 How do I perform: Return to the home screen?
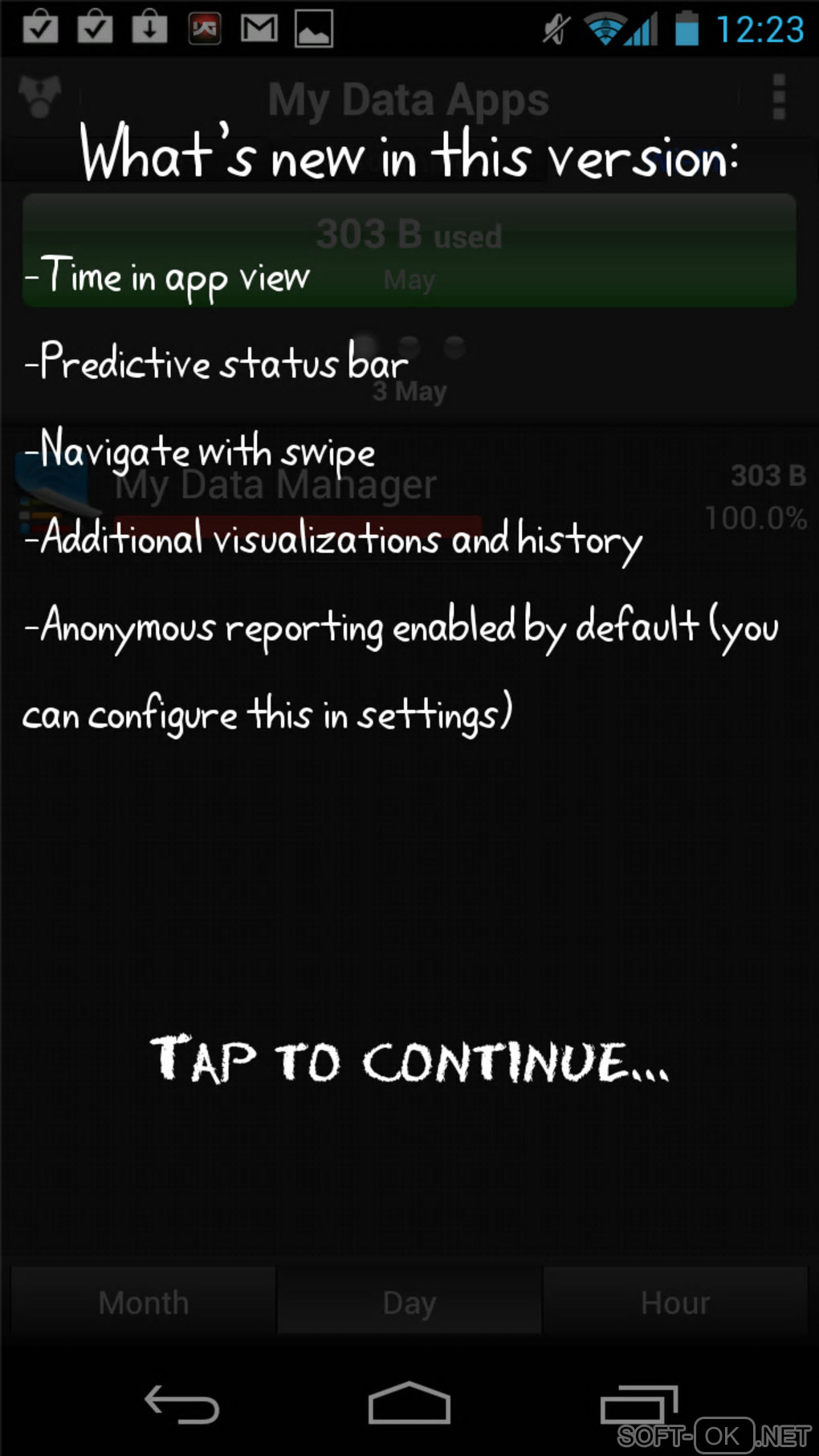(409, 1403)
